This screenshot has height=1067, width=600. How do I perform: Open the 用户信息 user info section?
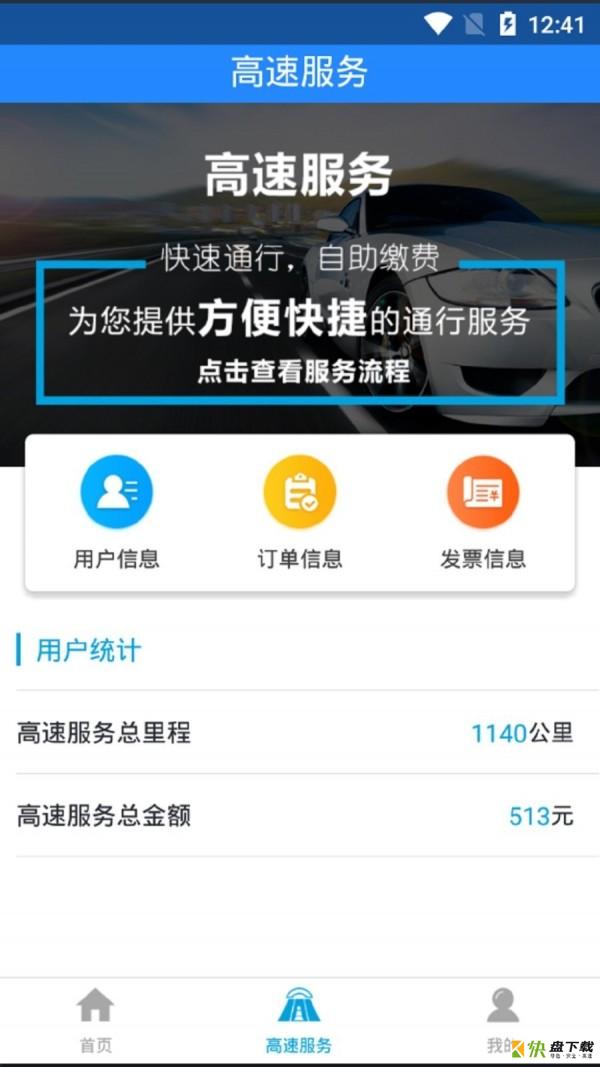(116, 512)
